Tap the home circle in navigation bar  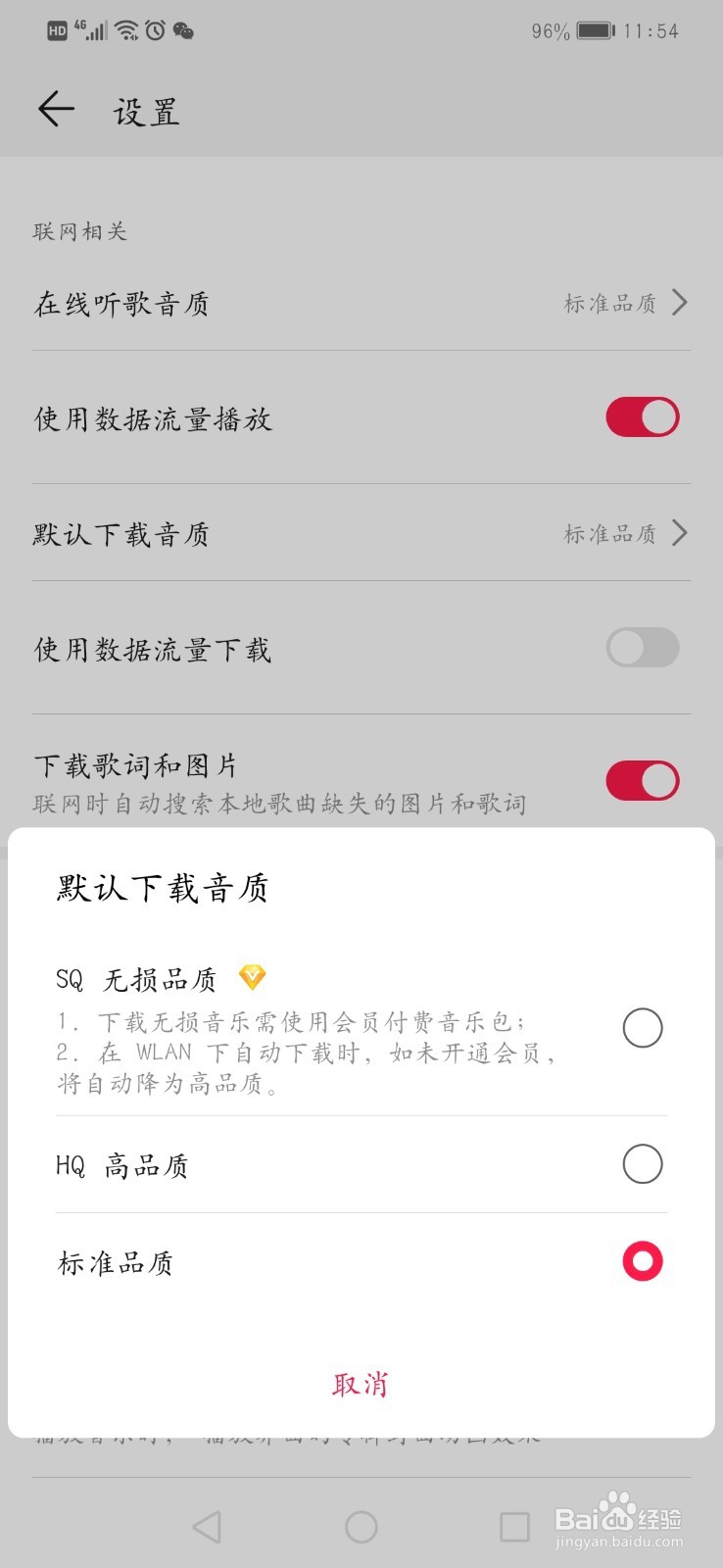[x=361, y=1526]
